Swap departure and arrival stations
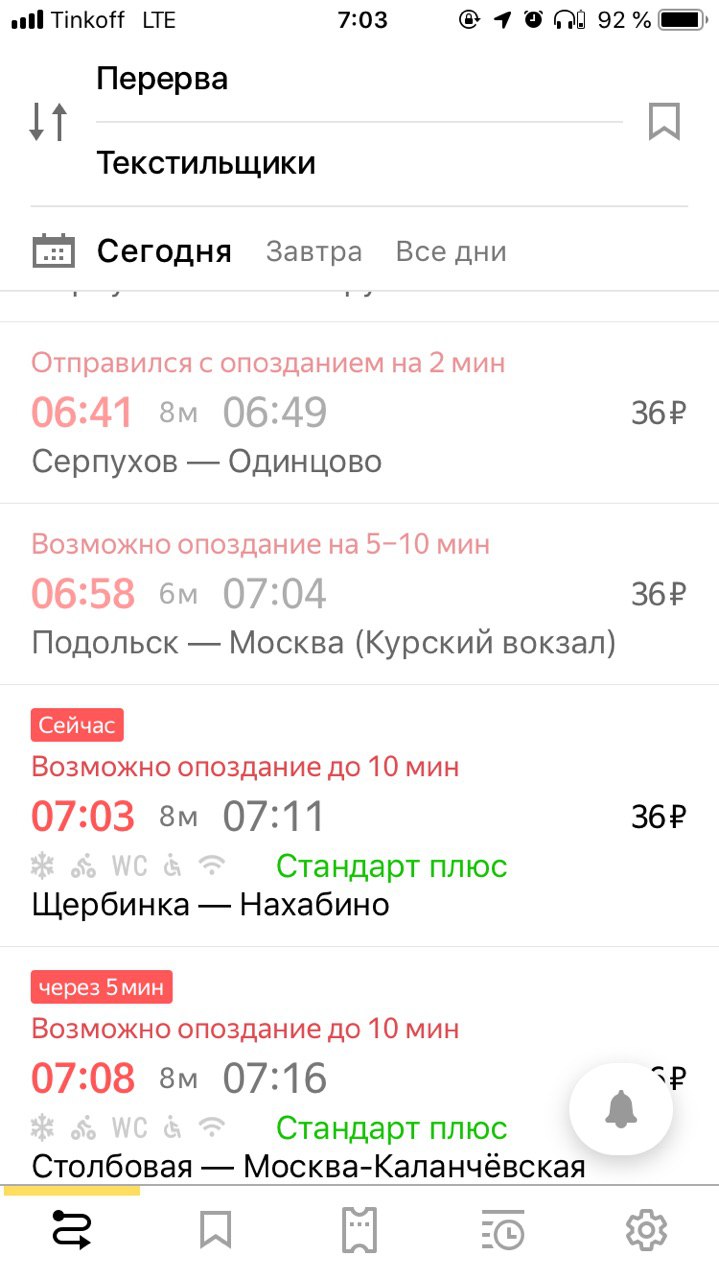 [x=47, y=121]
